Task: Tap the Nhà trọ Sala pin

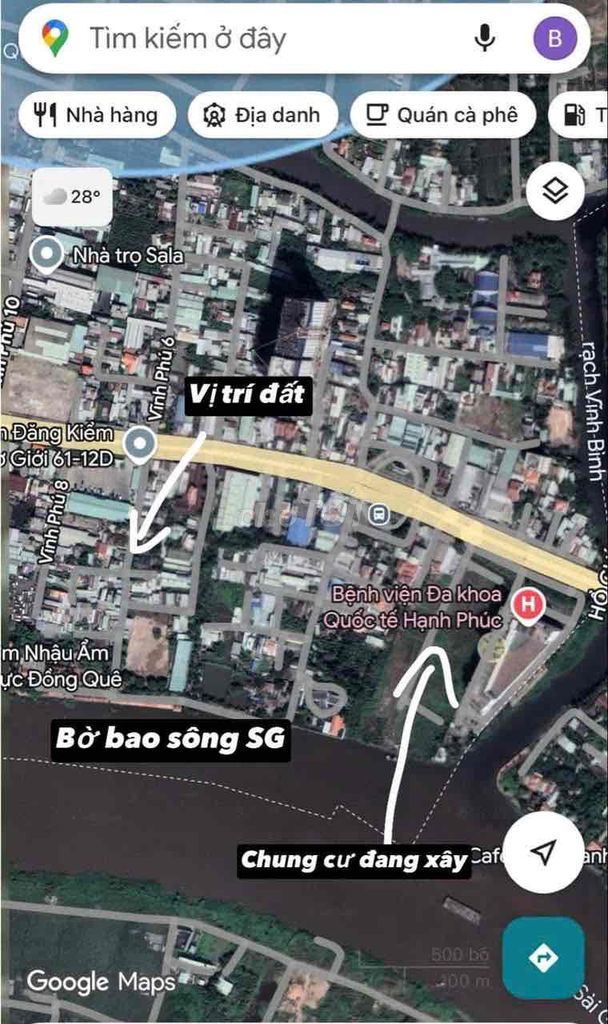Action: pyautogui.click(x=47, y=255)
